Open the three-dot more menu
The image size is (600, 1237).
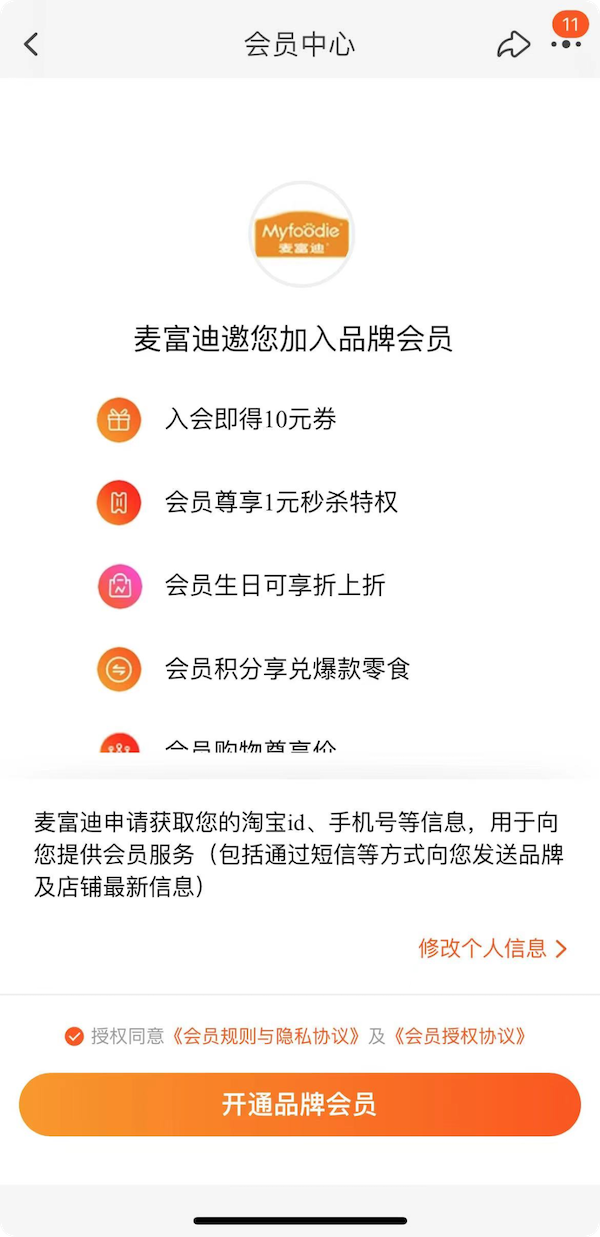point(566,44)
